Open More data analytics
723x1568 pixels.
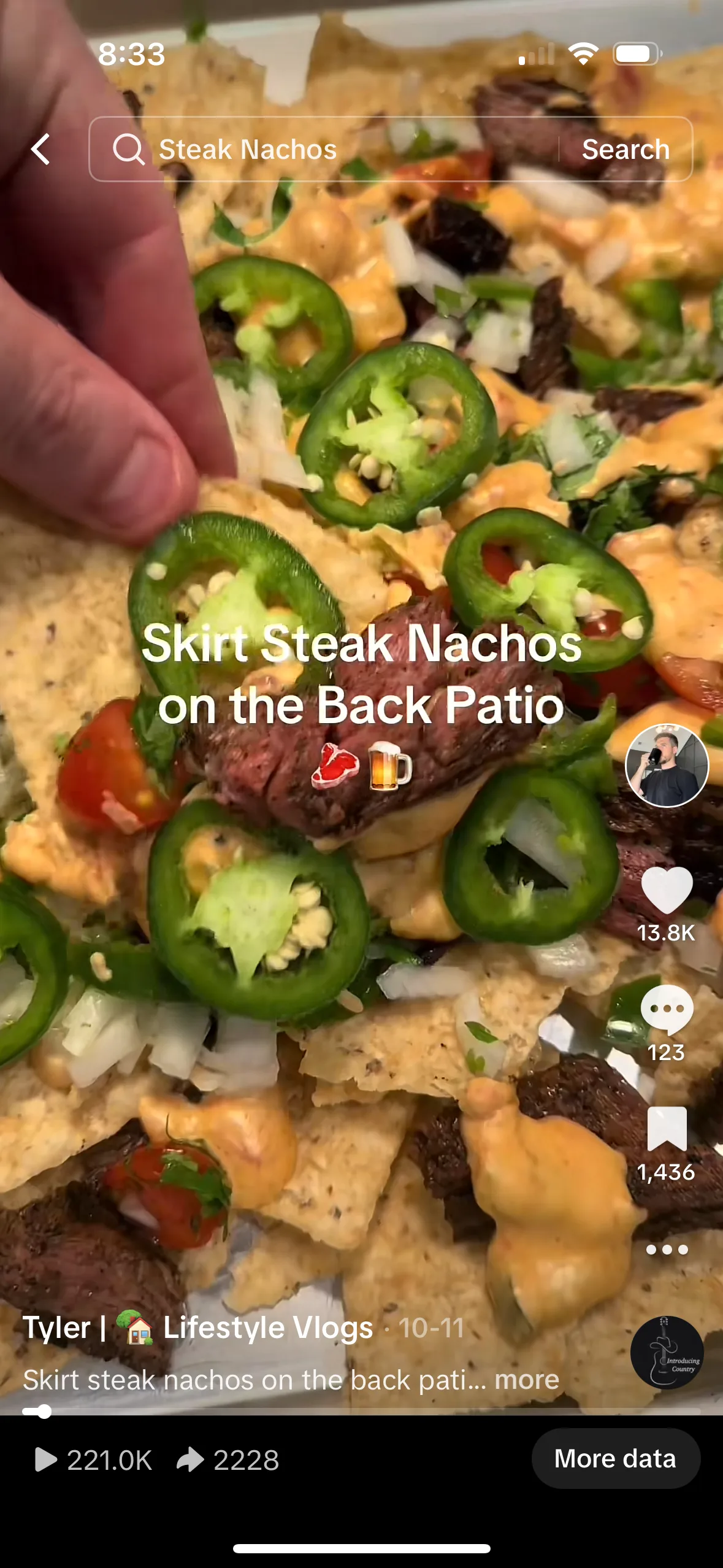pos(615,1459)
